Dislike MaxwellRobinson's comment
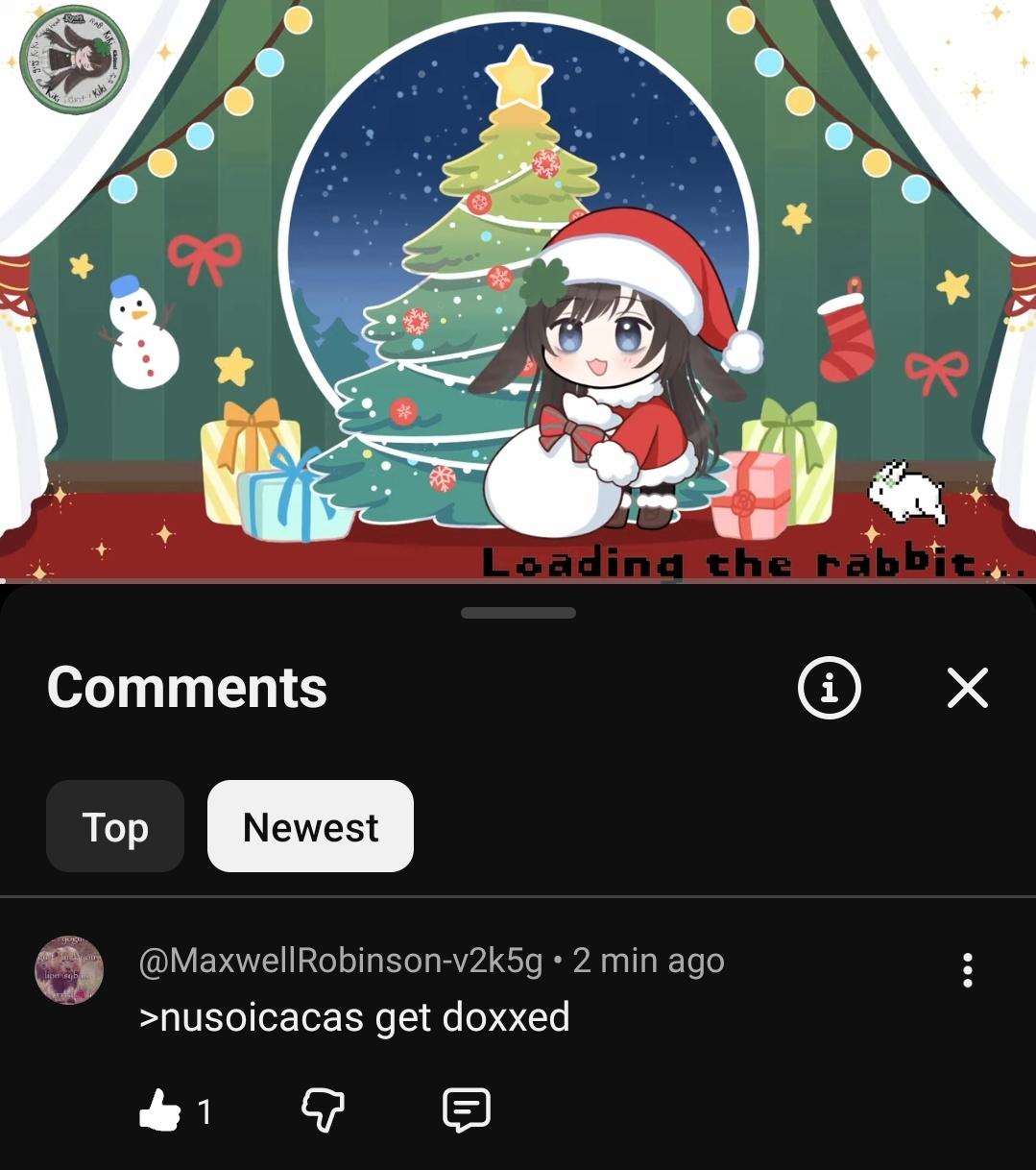Screen dimensions: 1036x1170 [323, 1110]
